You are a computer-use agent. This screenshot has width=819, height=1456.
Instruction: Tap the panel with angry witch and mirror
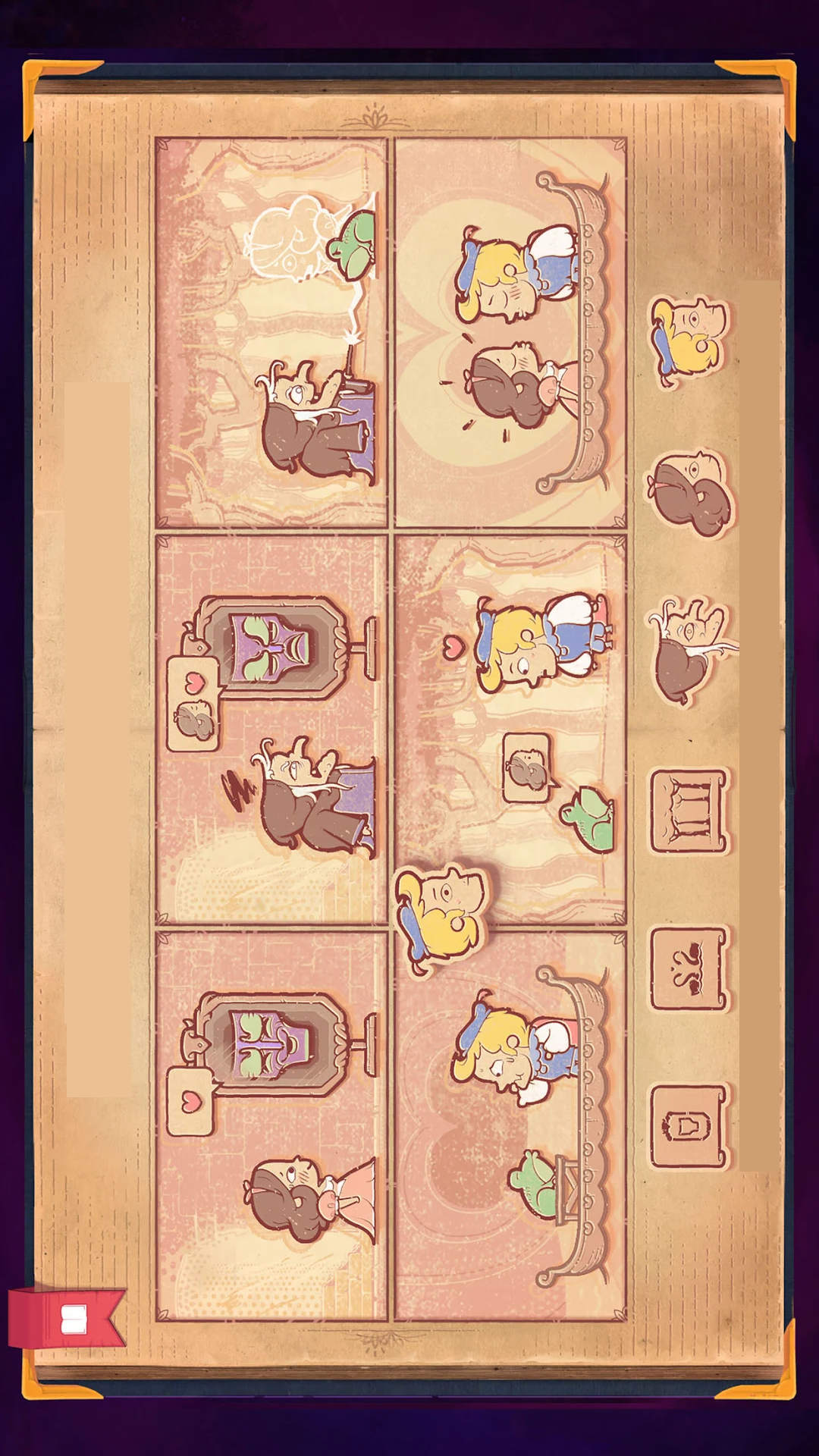click(x=271, y=728)
